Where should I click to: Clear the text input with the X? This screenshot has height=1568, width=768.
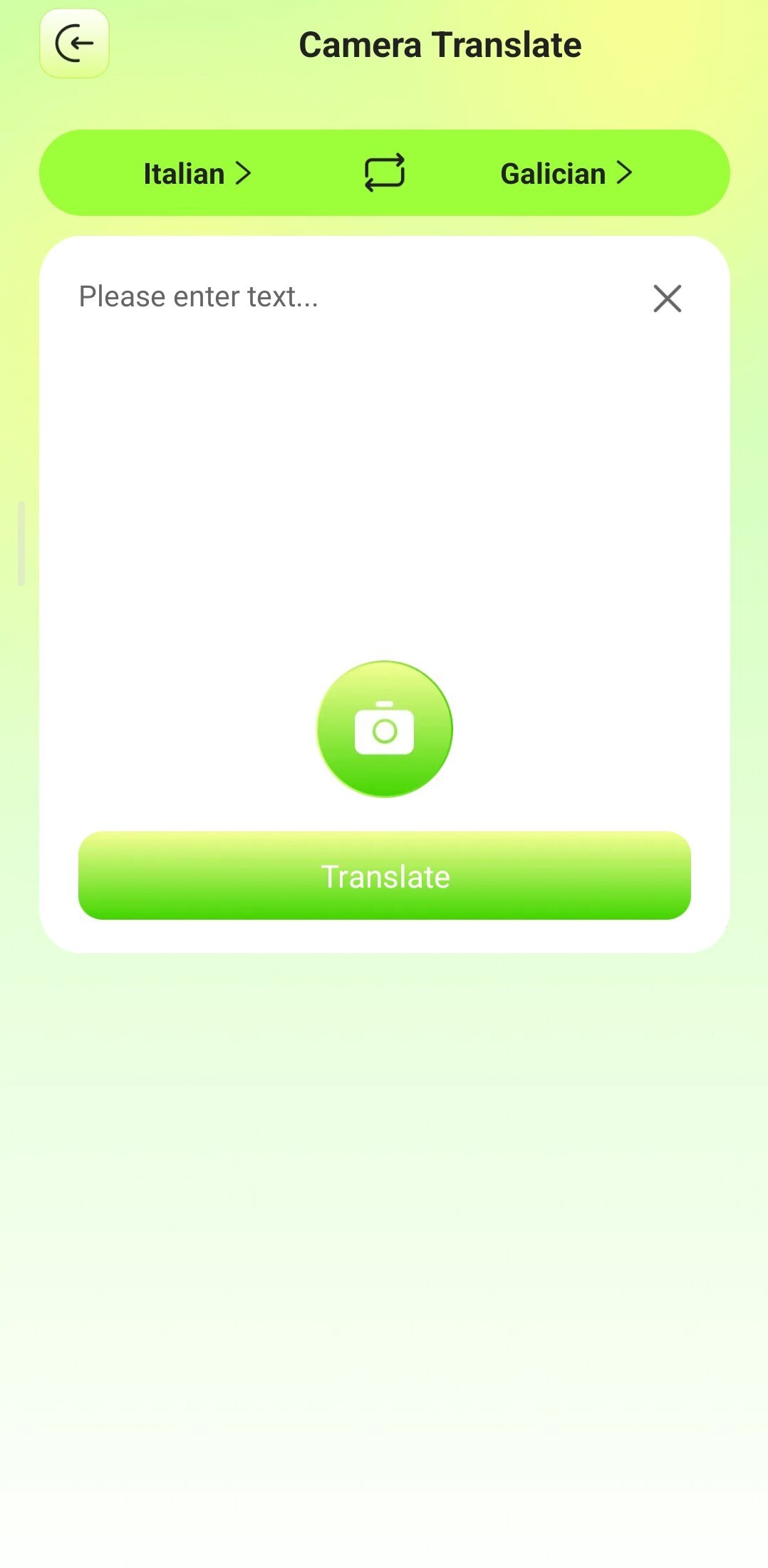coord(667,298)
